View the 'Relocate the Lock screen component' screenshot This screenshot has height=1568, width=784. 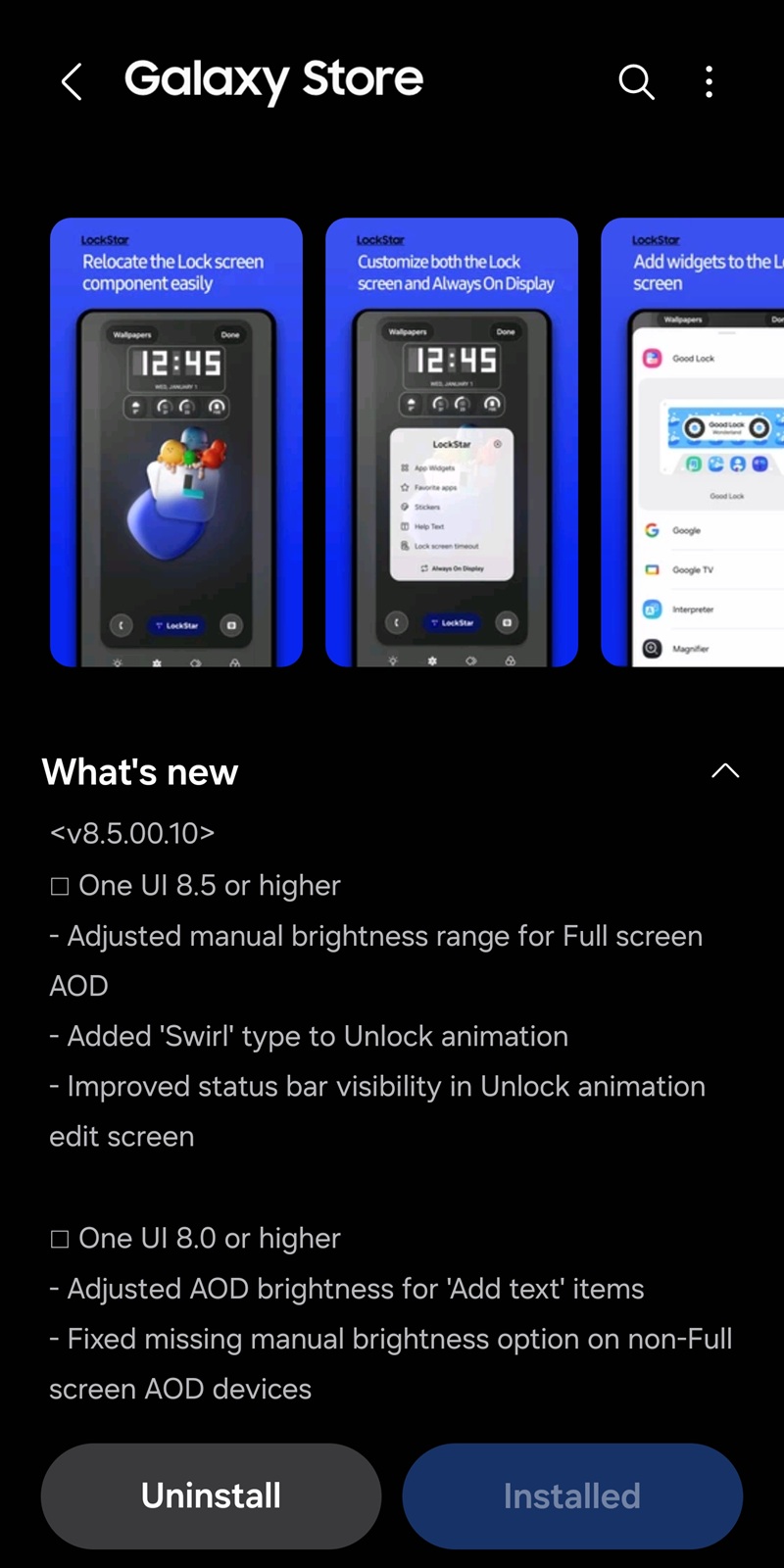(176, 442)
